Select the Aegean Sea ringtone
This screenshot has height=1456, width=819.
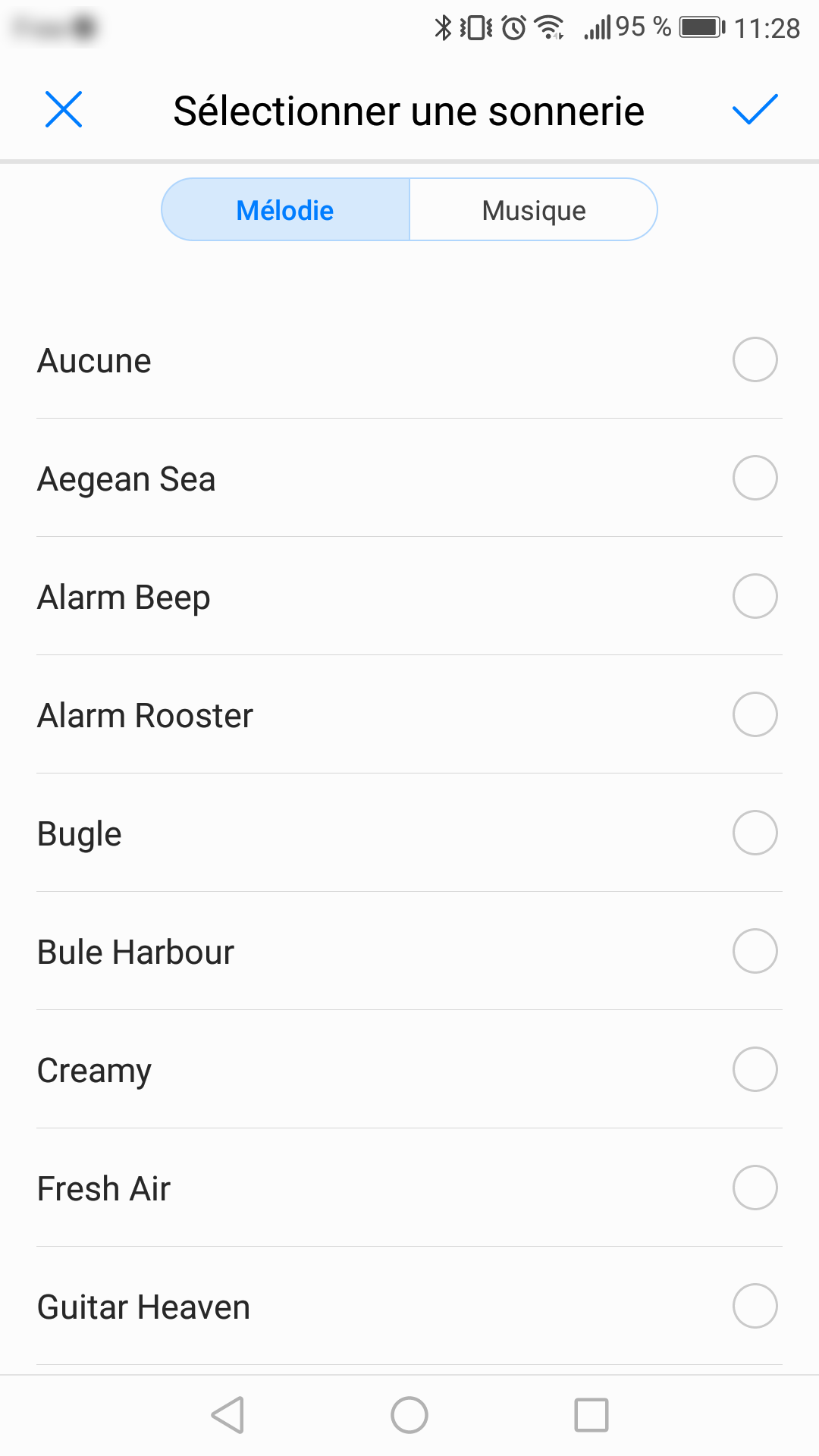coord(409,478)
